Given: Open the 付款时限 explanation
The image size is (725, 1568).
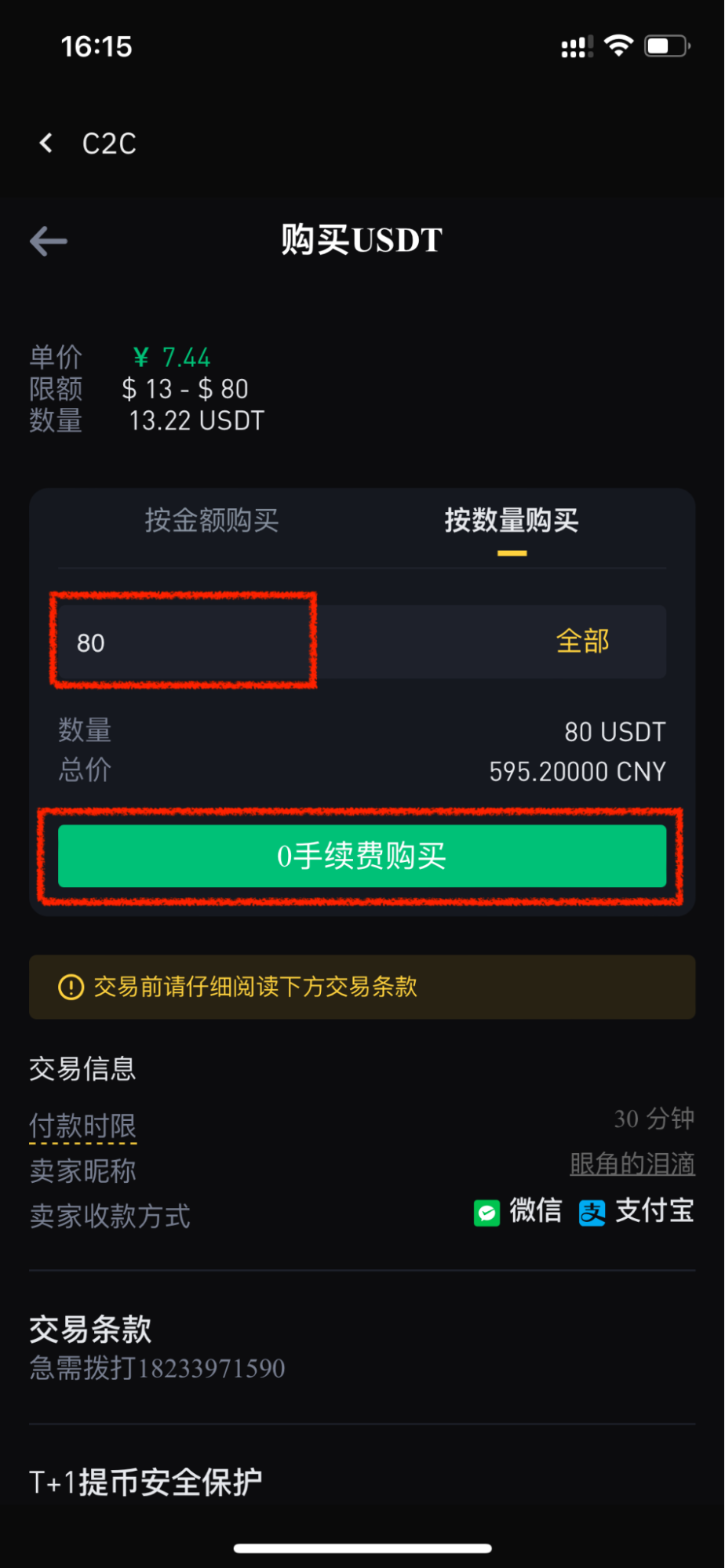Looking at the screenshot, I should 83,1126.
